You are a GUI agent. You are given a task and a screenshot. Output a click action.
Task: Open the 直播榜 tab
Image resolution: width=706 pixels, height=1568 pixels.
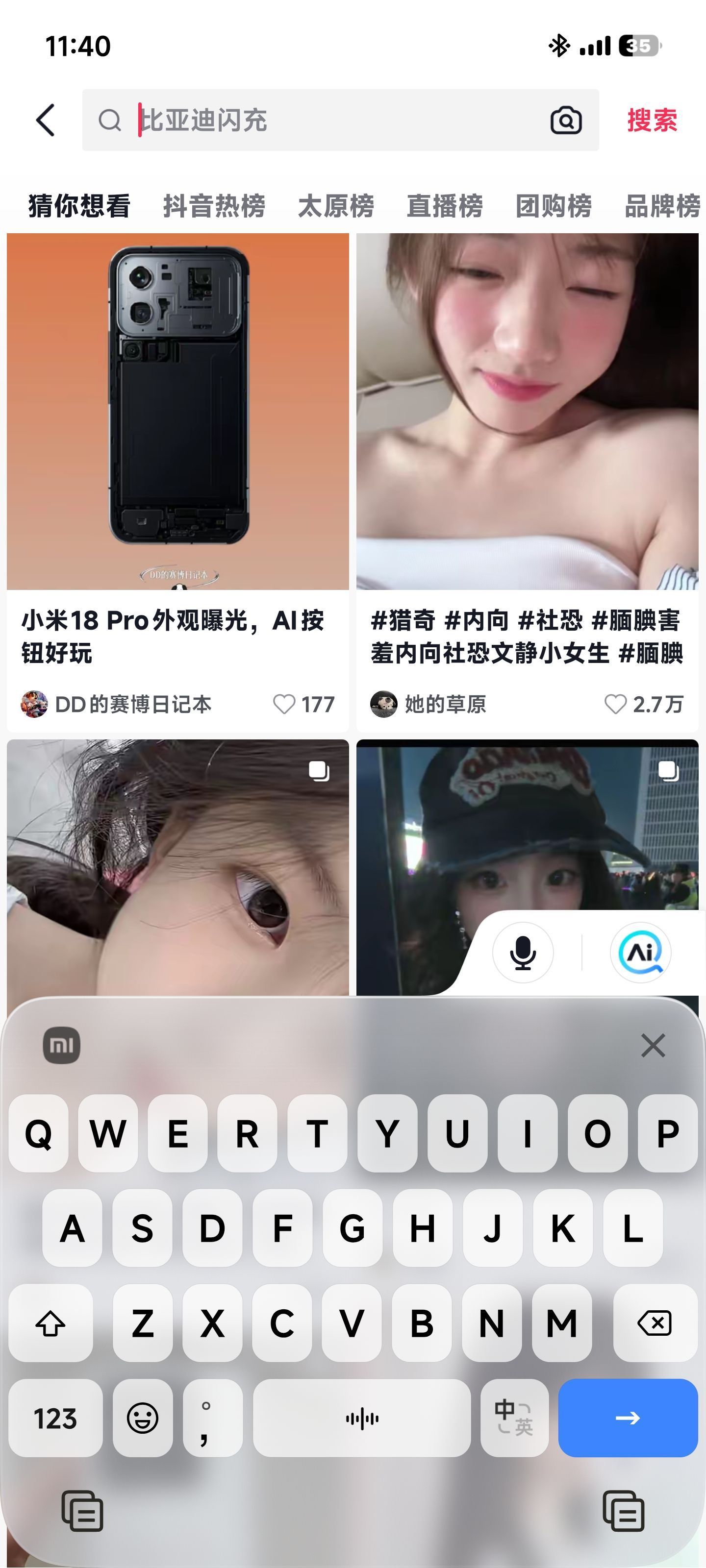[445, 206]
